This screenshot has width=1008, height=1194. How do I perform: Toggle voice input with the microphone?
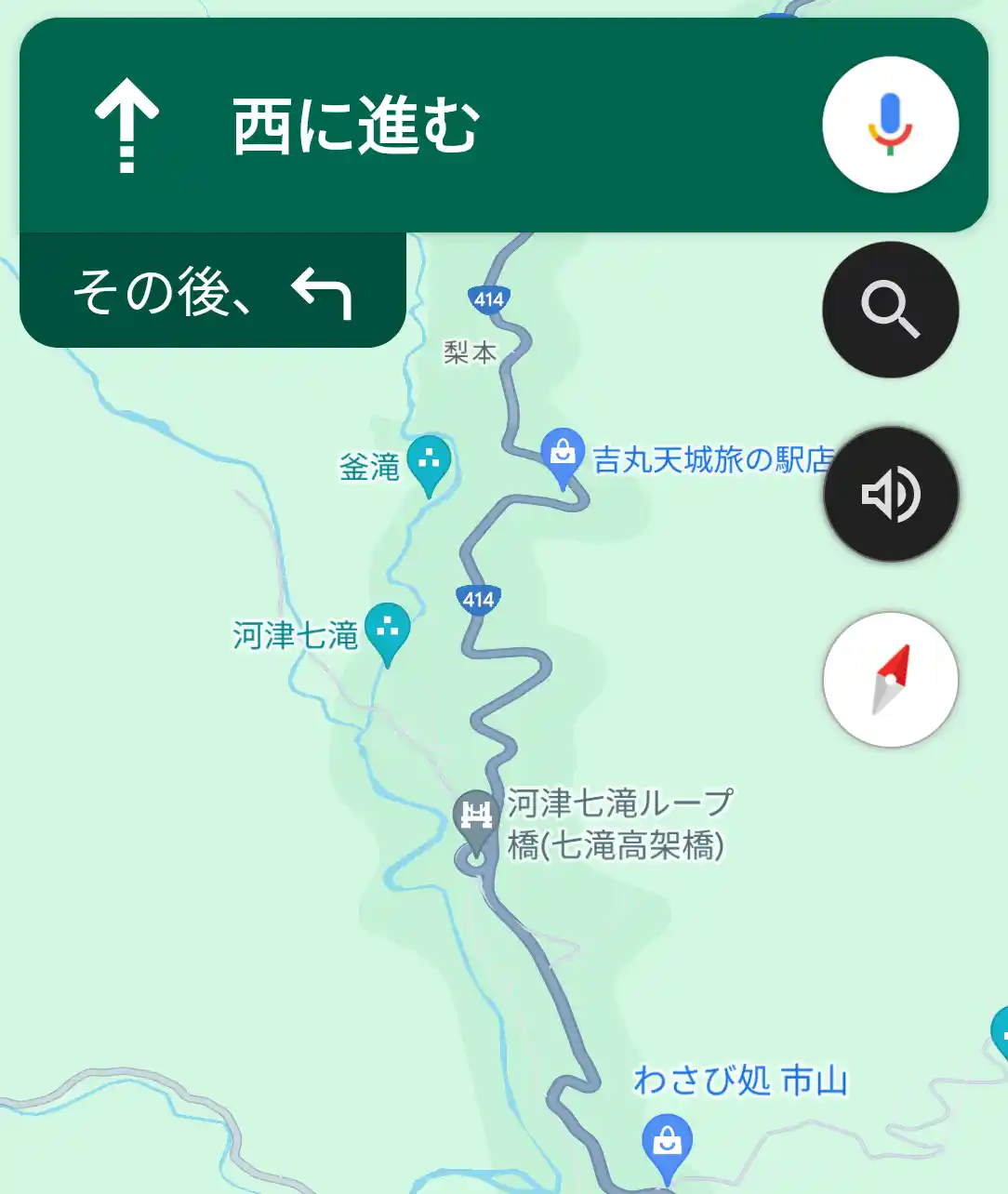coord(890,125)
